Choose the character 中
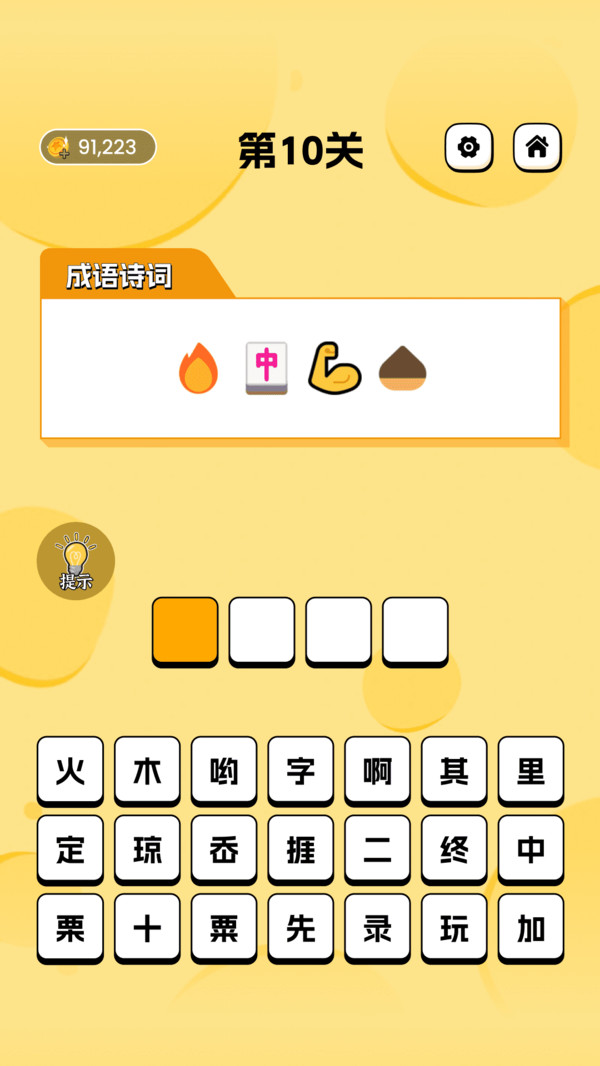Screen dimensions: 600x1066 pos(531,849)
